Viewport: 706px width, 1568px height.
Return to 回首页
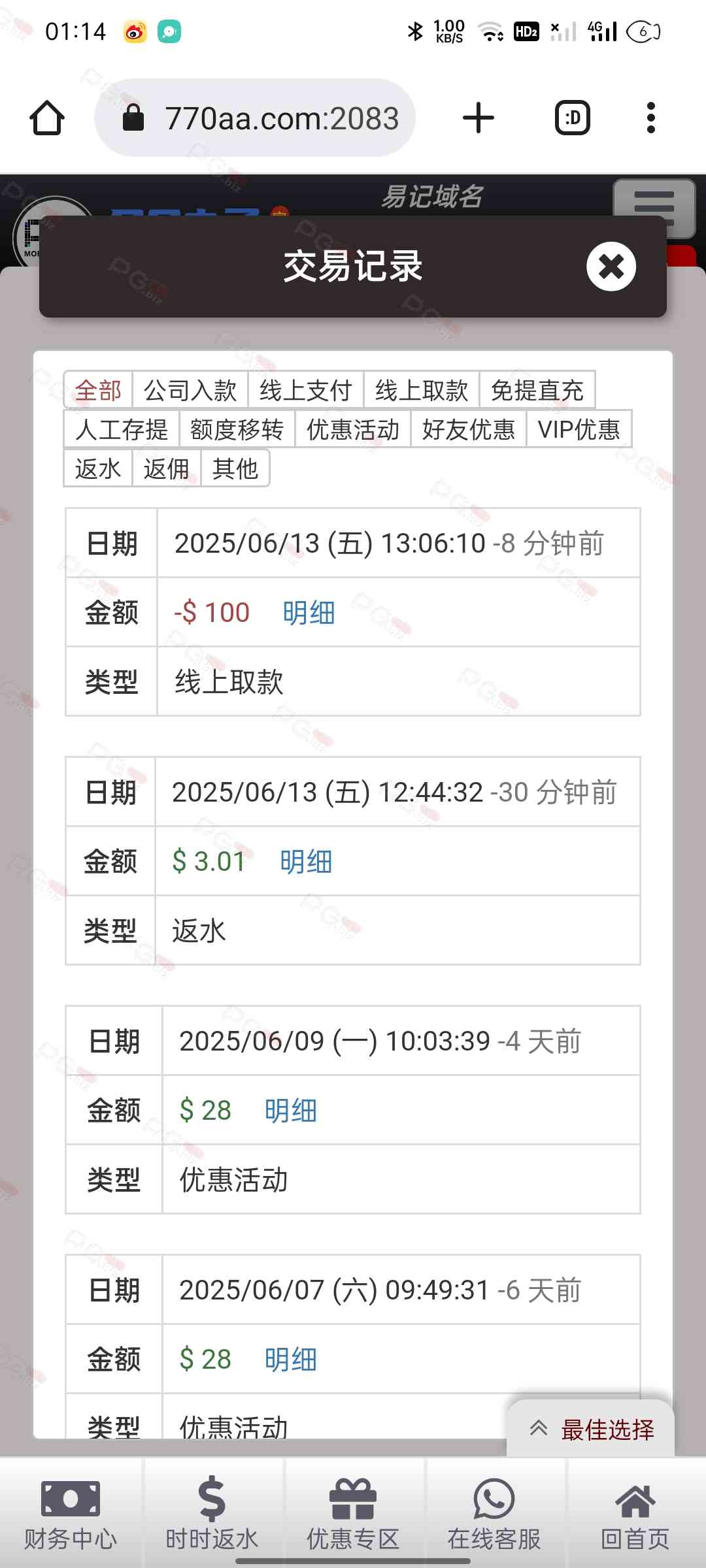tap(635, 1514)
